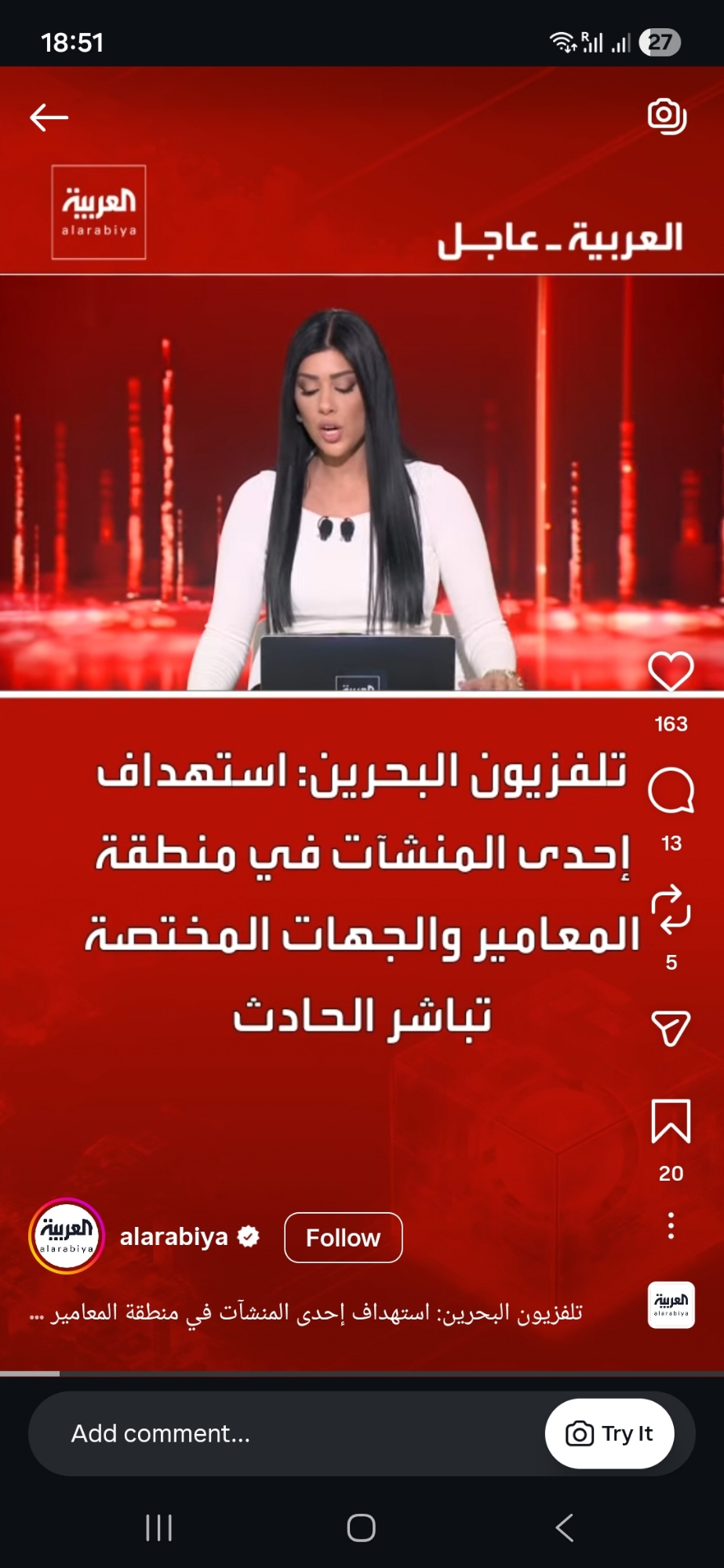Go to the home screen
The width and height of the screenshot is (724, 1568).
362,1528
